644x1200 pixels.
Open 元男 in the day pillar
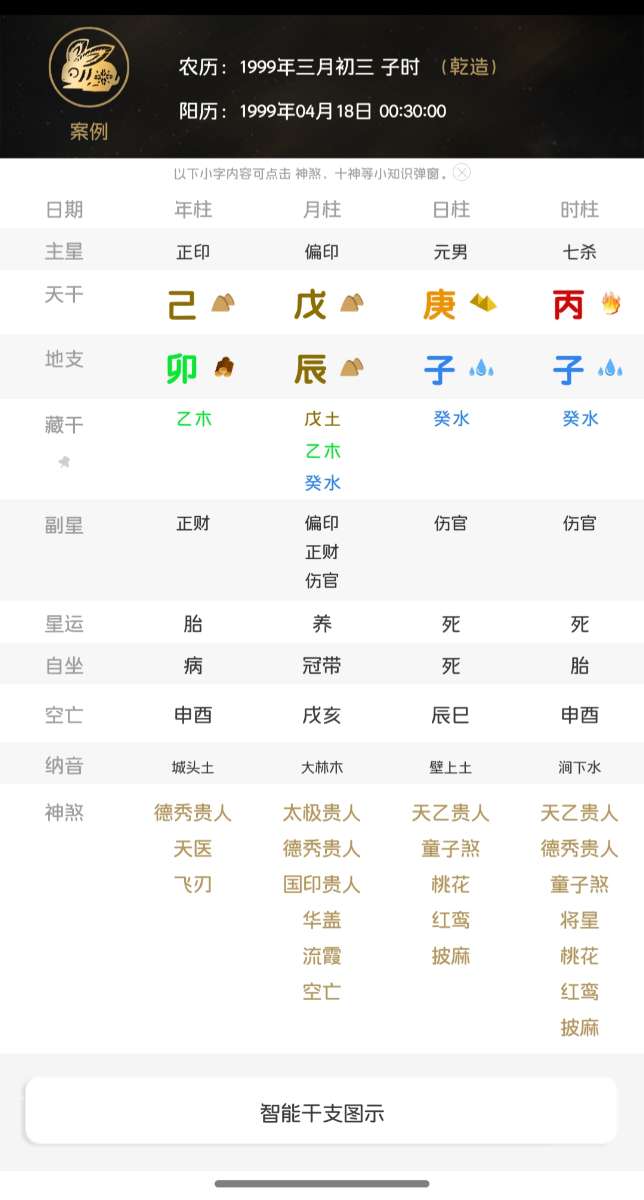pos(451,252)
